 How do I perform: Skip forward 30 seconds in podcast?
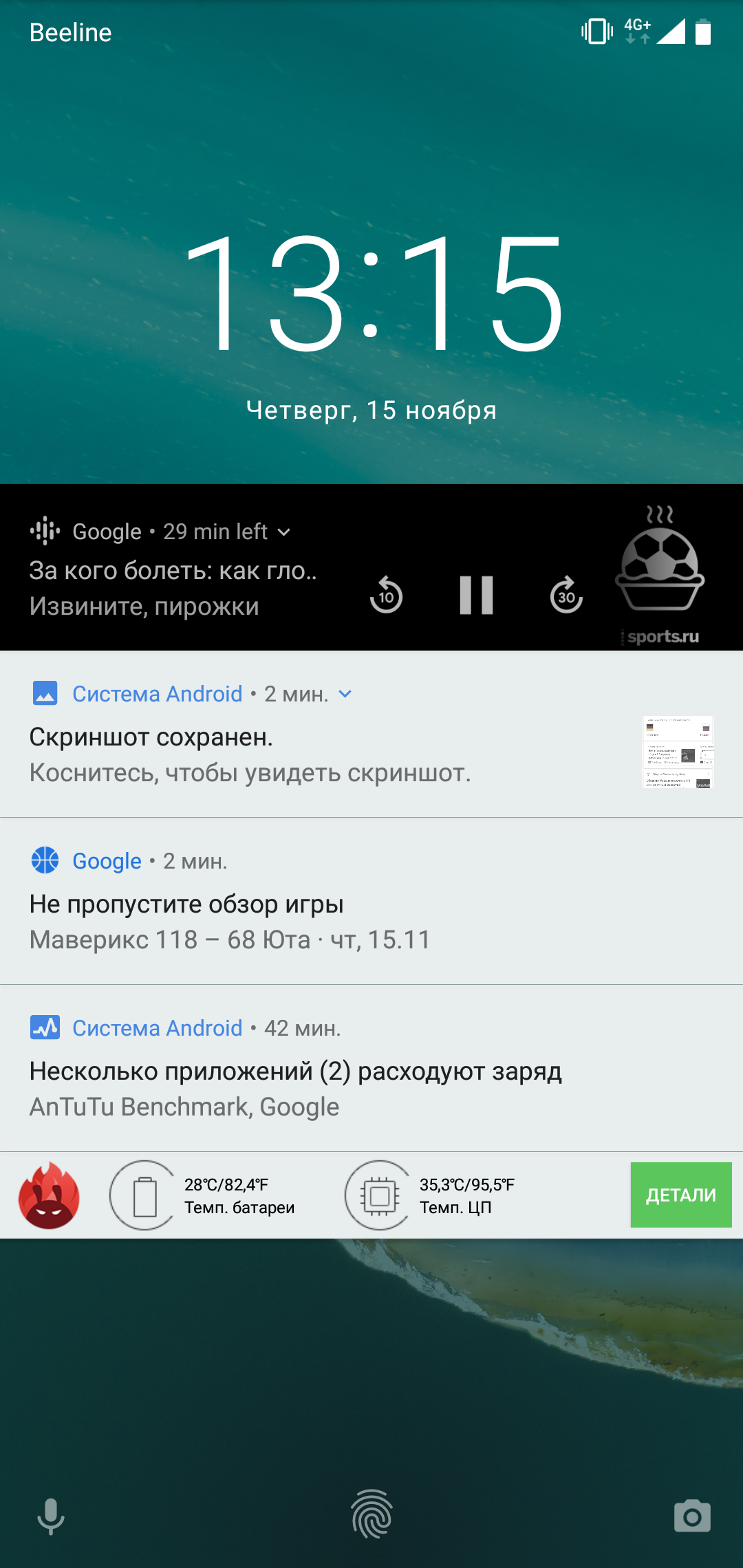(x=566, y=594)
